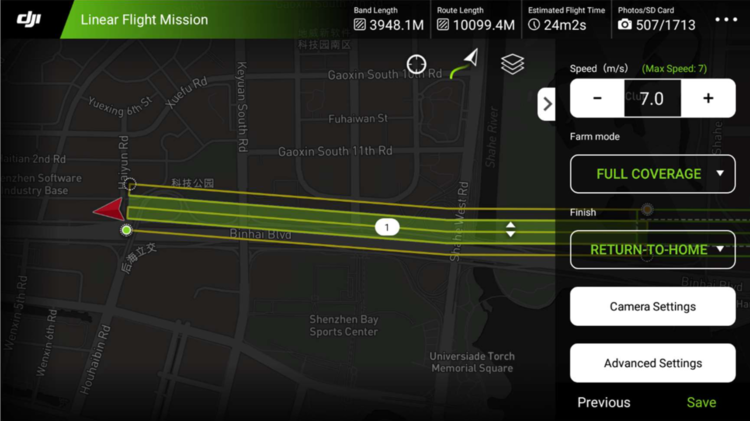Image resolution: width=750 pixels, height=421 pixels.
Task: Decrease speed with the minus button
Action: 597,98
